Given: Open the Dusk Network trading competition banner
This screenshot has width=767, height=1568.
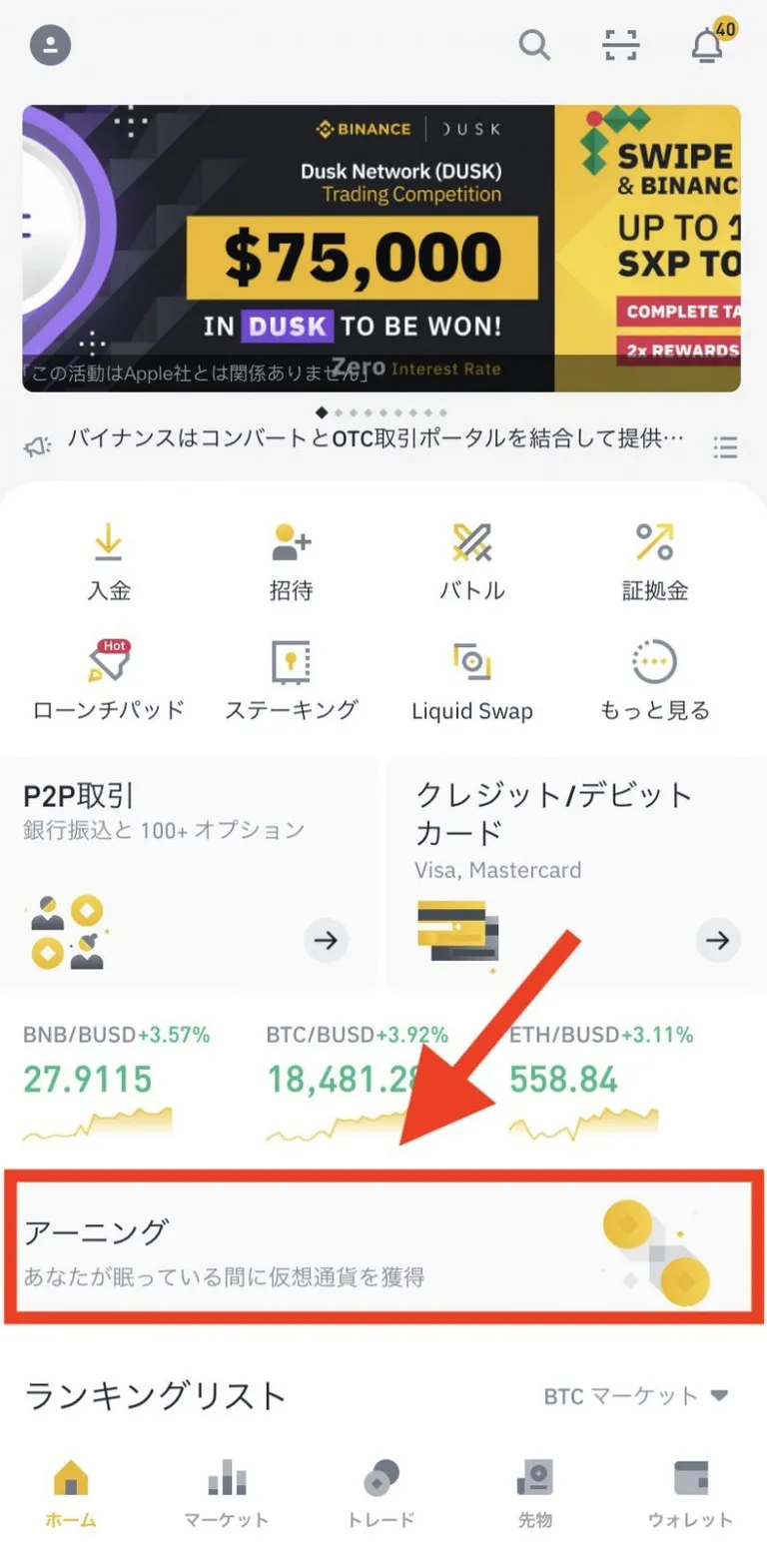Looking at the screenshot, I should (x=289, y=248).
